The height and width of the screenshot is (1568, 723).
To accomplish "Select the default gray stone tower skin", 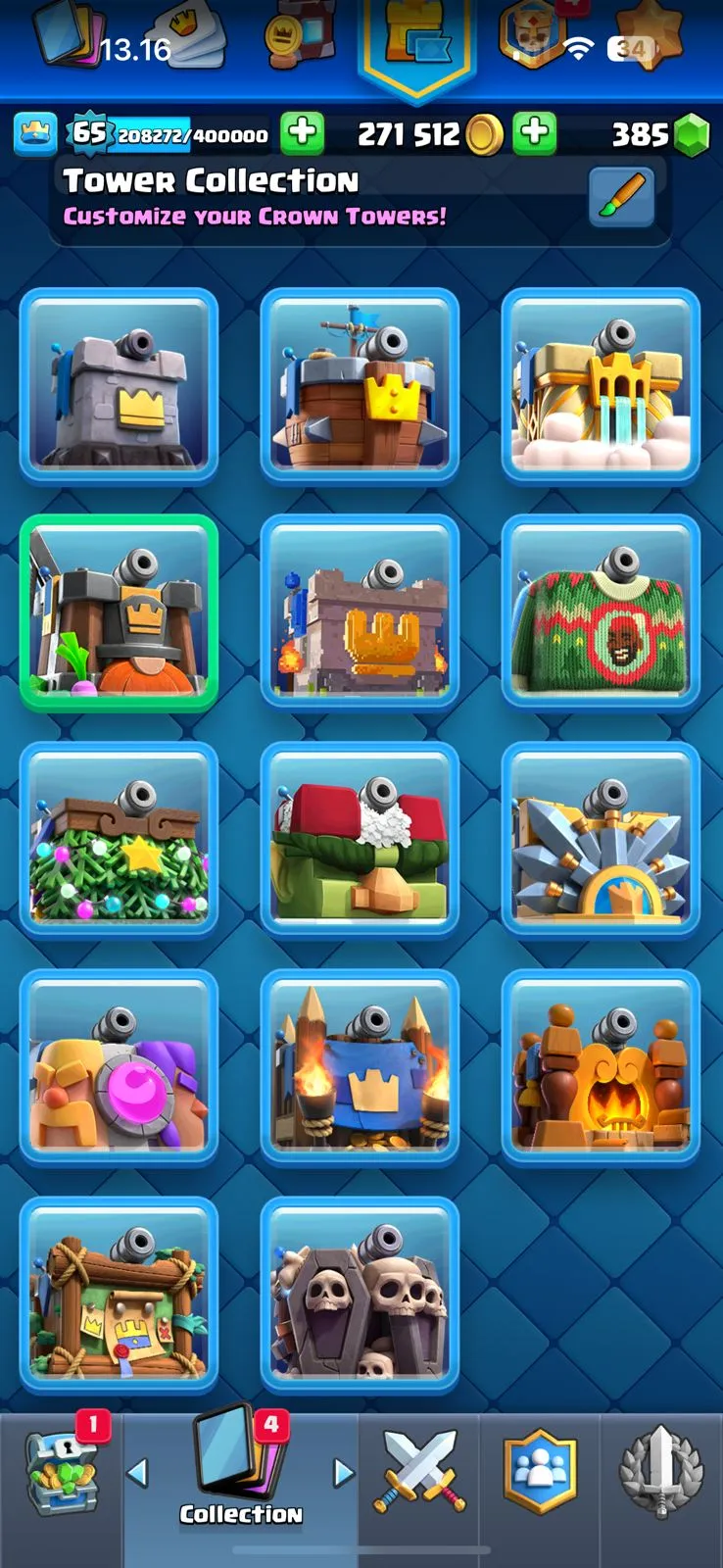I will coord(119,385).
